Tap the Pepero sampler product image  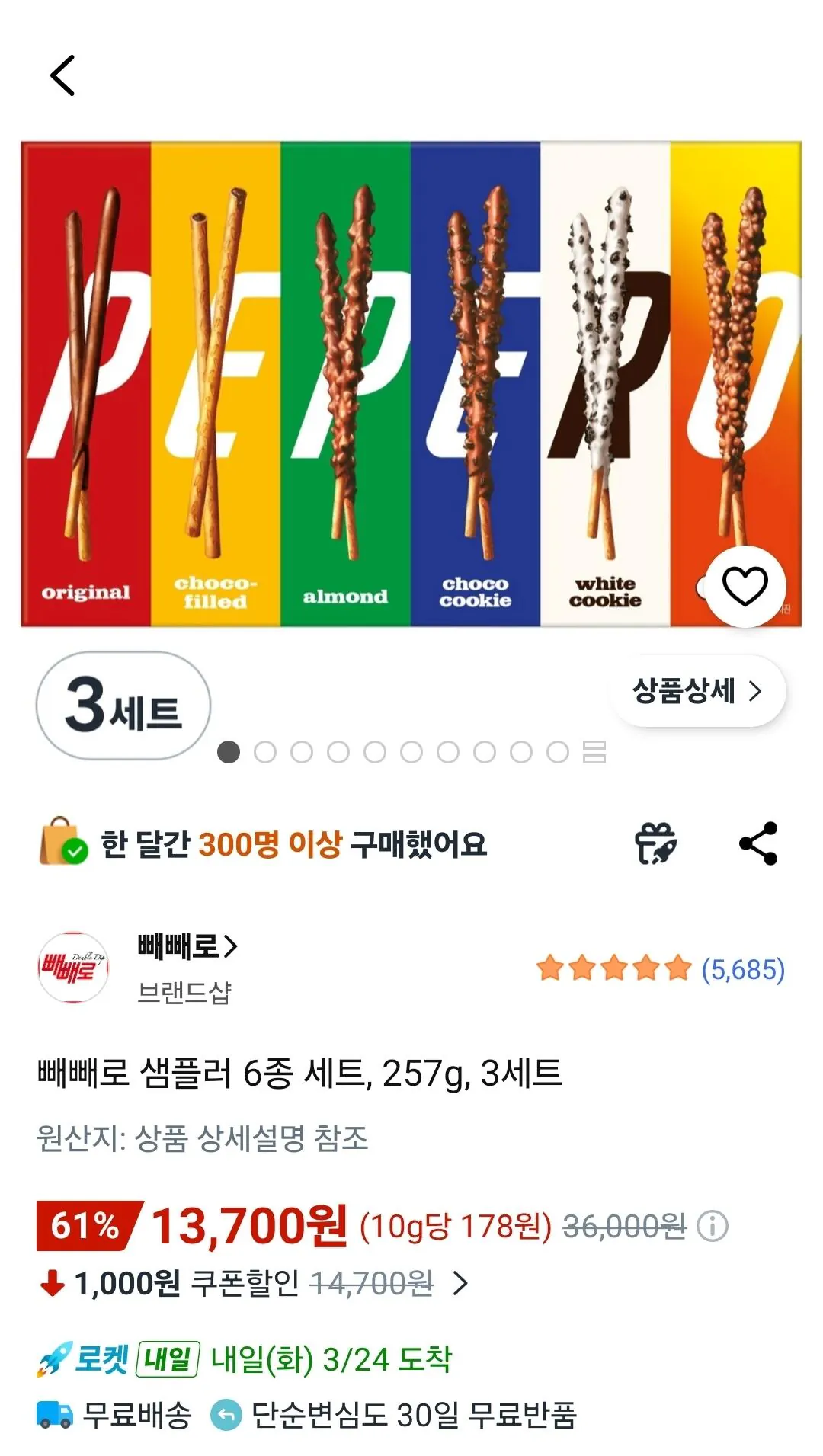pyautogui.click(x=411, y=381)
